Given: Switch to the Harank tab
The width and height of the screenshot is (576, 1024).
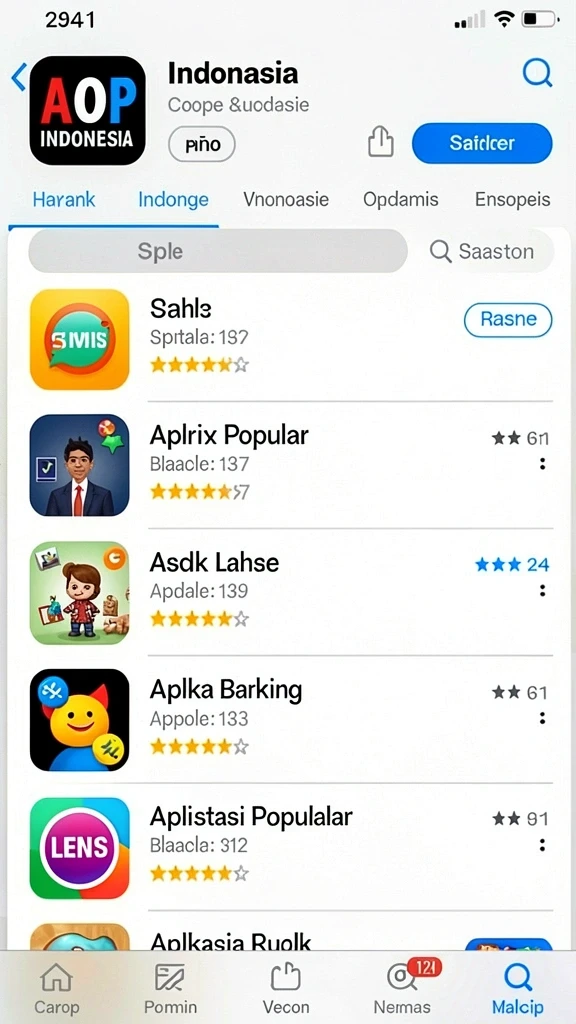Looking at the screenshot, I should 64,199.
